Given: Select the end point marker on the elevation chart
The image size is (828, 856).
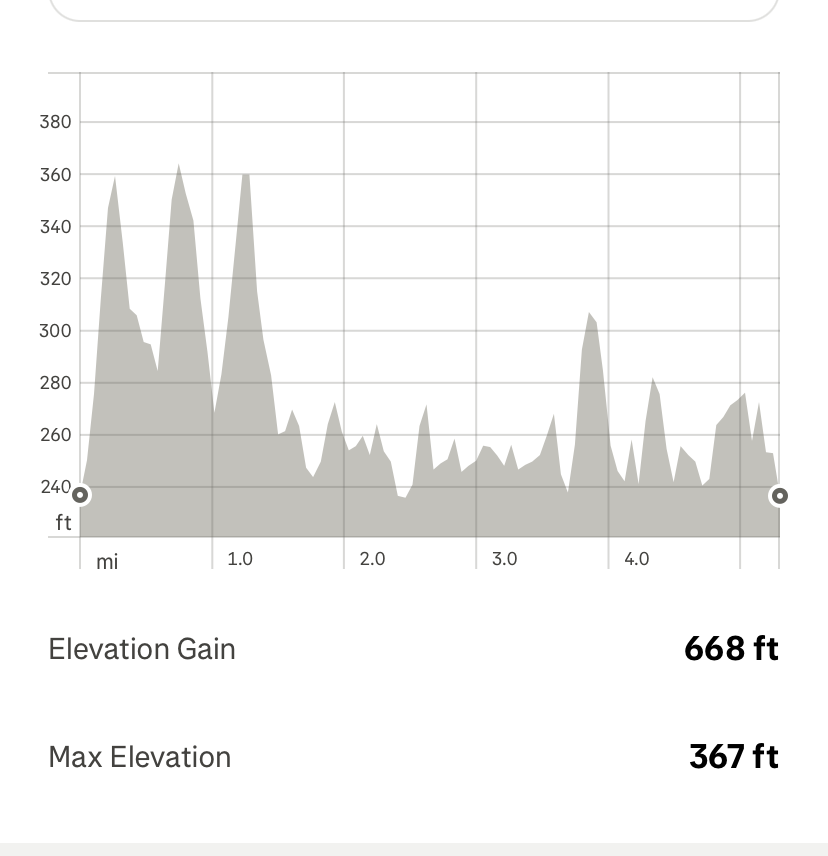Looking at the screenshot, I should [779, 495].
